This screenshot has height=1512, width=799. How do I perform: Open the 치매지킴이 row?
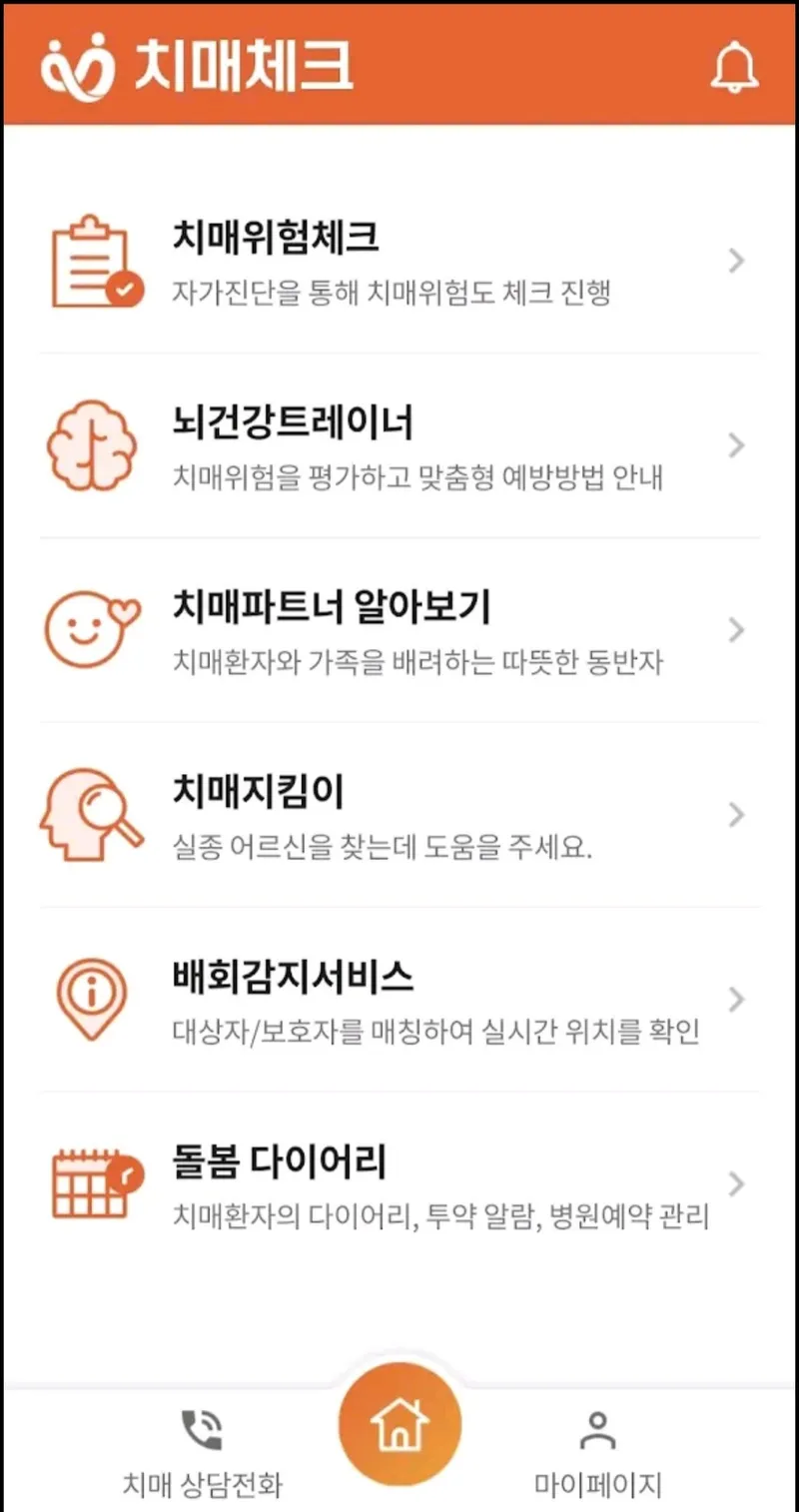click(x=399, y=816)
